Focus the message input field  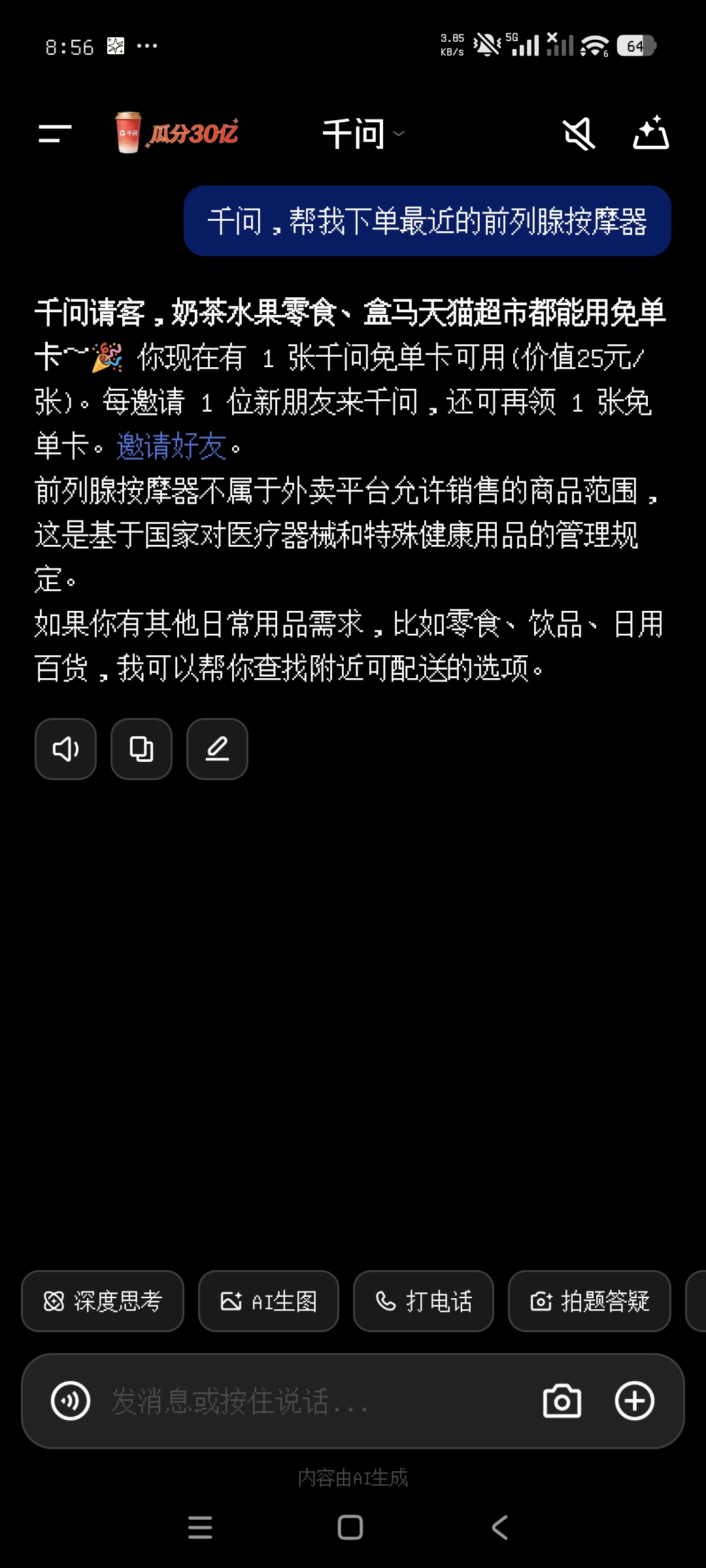pyautogui.click(x=314, y=1401)
